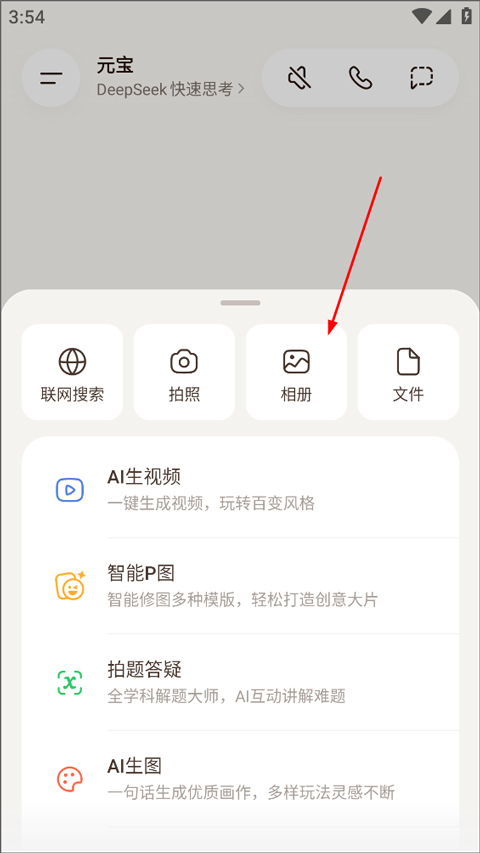The image size is (480, 853).
Task: Open the drawer menu button
Action: point(51,78)
